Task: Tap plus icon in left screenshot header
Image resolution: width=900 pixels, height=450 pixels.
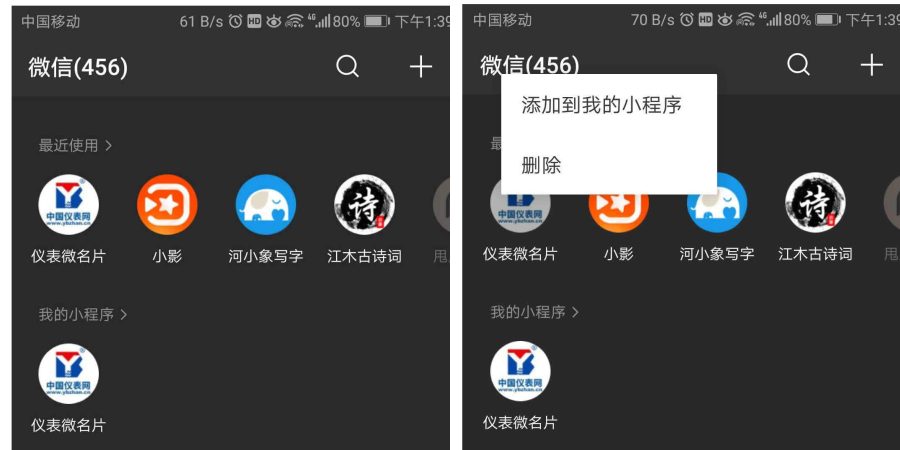Action: pos(421,67)
